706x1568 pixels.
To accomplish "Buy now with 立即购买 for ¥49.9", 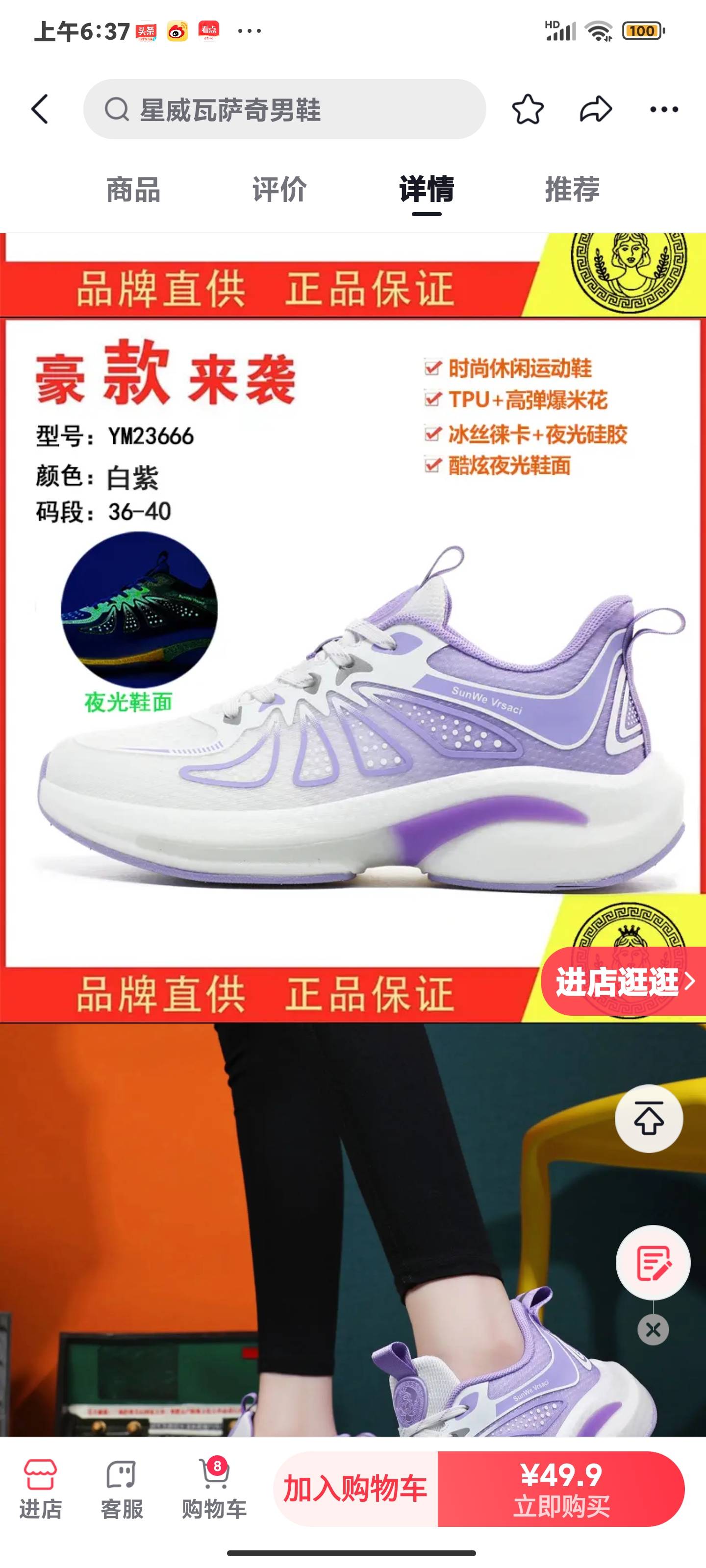I will [x=561, y=1489].
